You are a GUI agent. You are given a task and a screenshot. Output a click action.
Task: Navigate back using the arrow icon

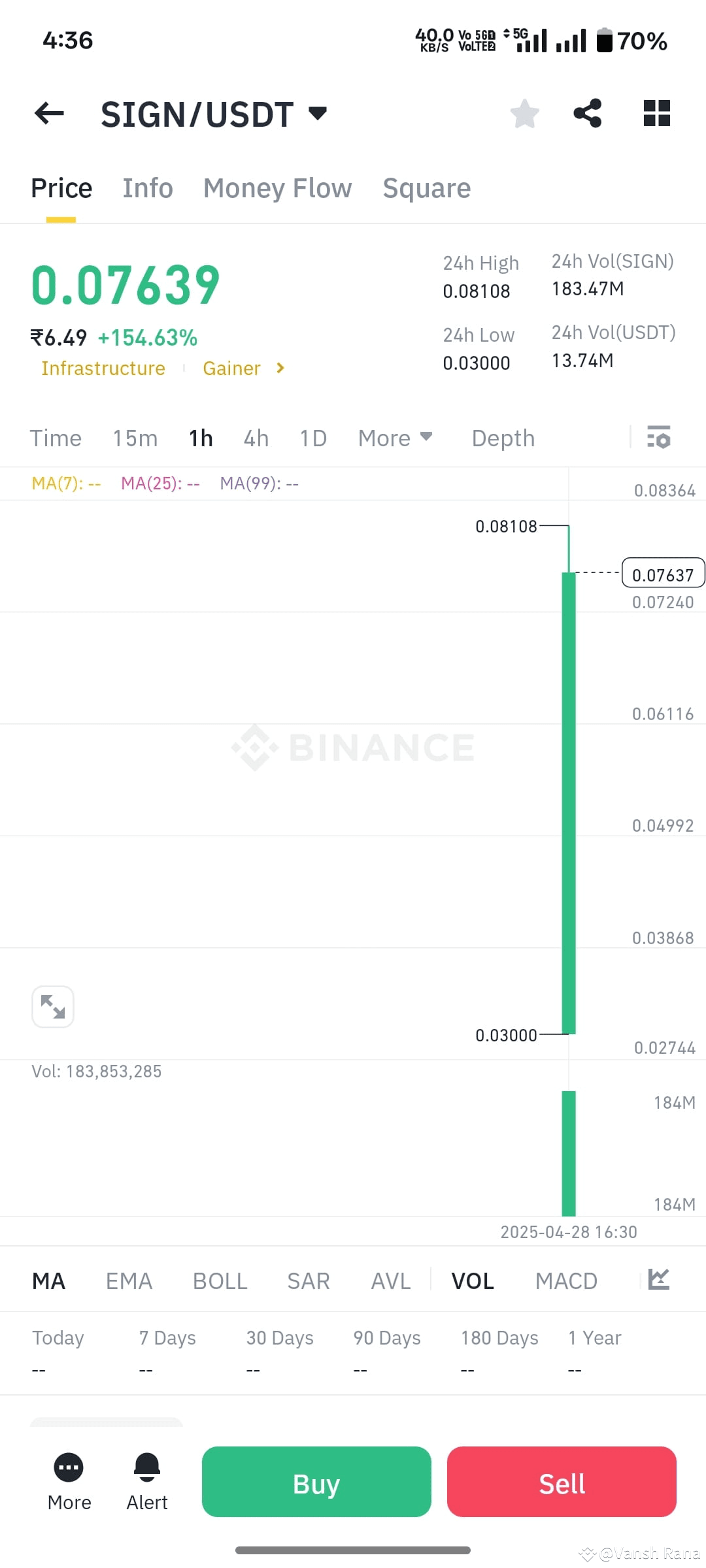(48, 113)
